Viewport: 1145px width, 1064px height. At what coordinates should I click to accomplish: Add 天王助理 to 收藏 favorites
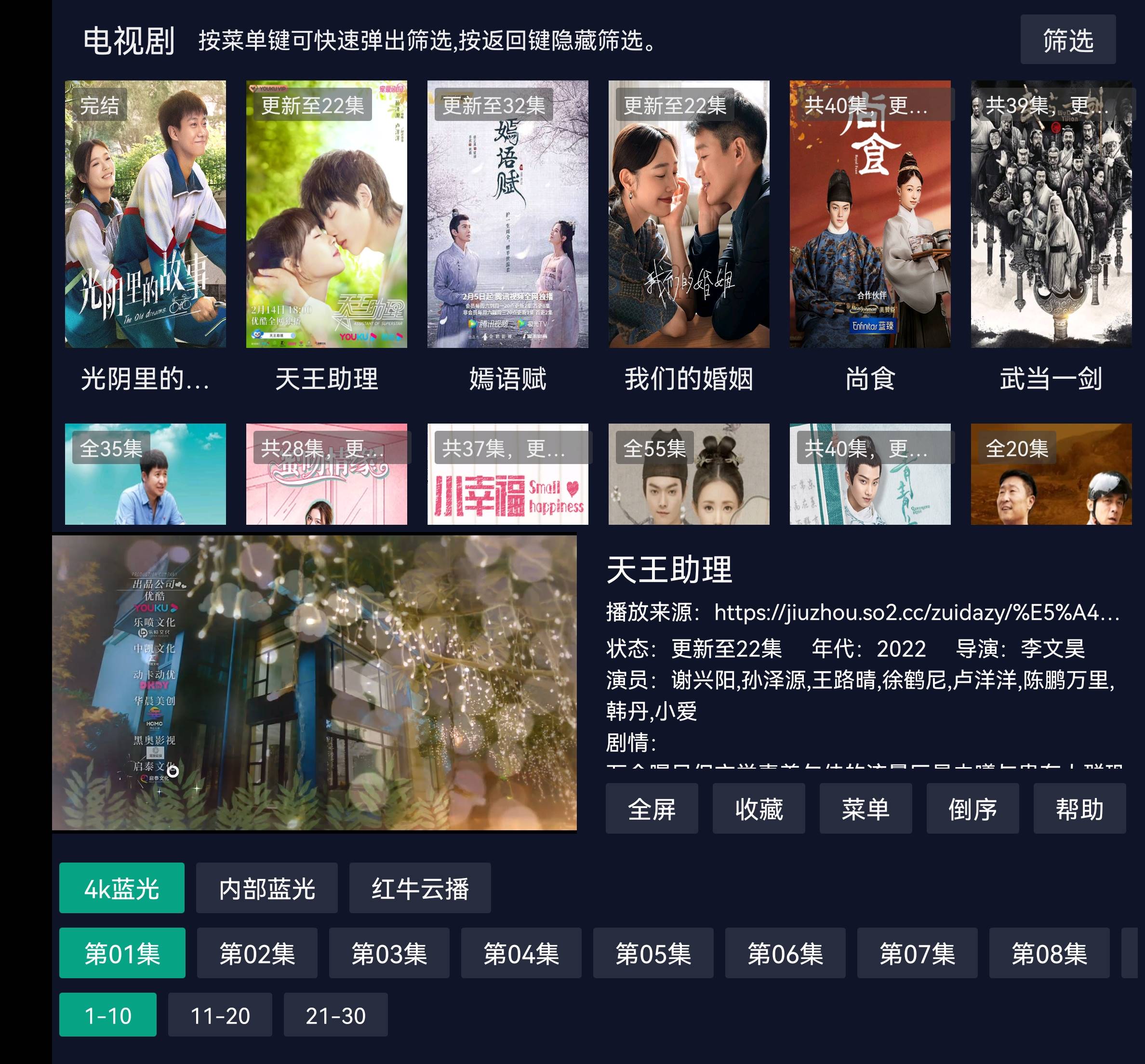[x=758, y=809]
